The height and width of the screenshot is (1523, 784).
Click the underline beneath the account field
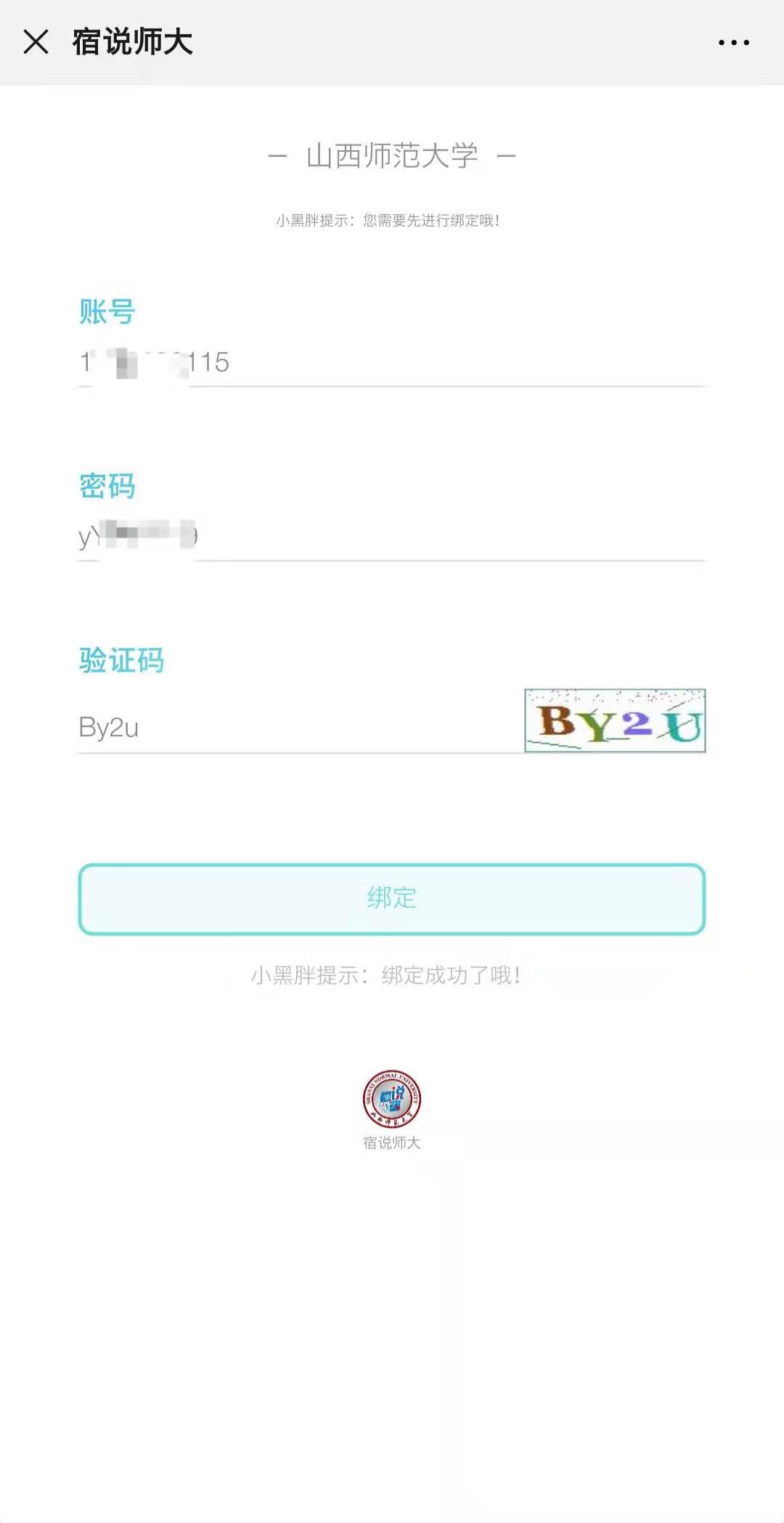pyautogui.click(x=392, y=386)
